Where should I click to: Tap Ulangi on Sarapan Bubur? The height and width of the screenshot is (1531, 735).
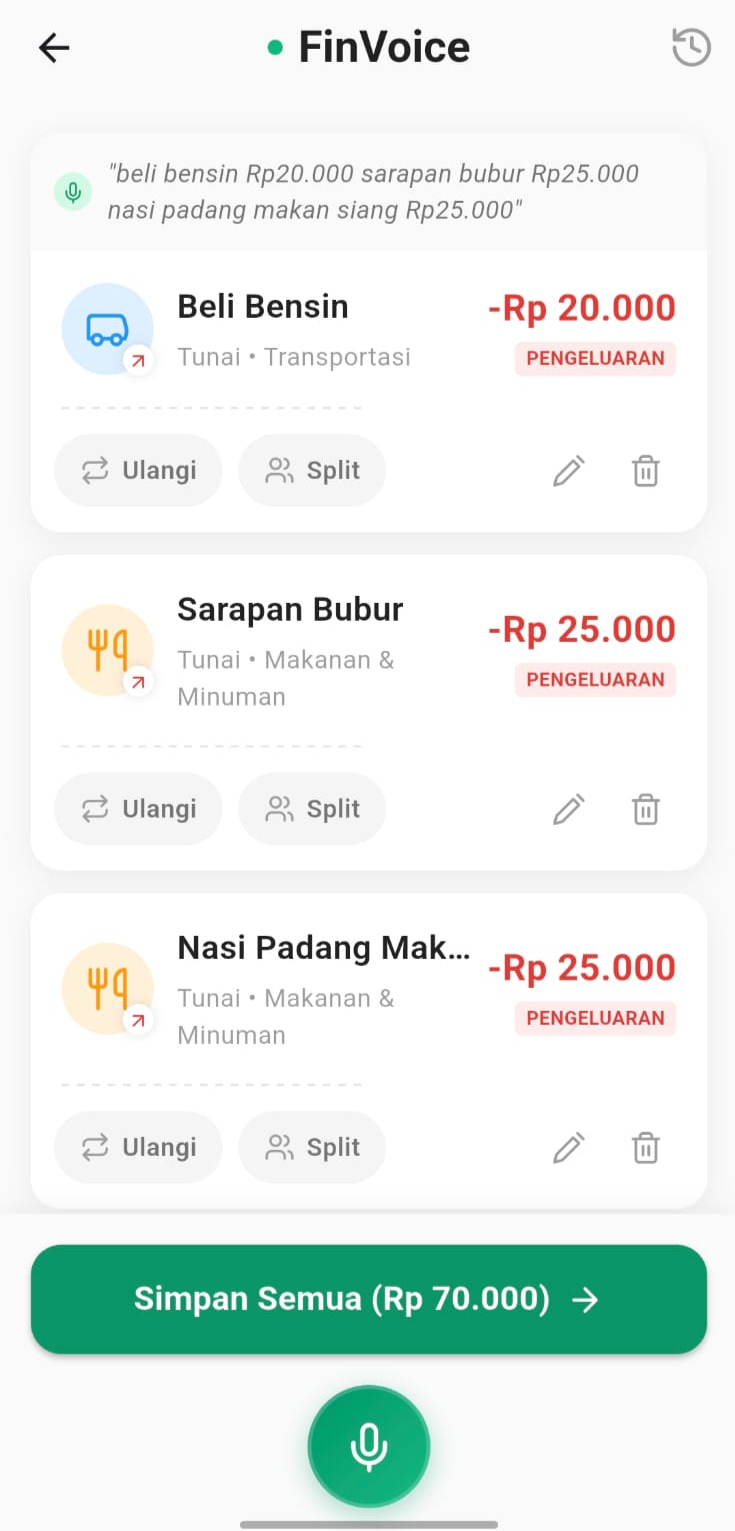(138, 808)
